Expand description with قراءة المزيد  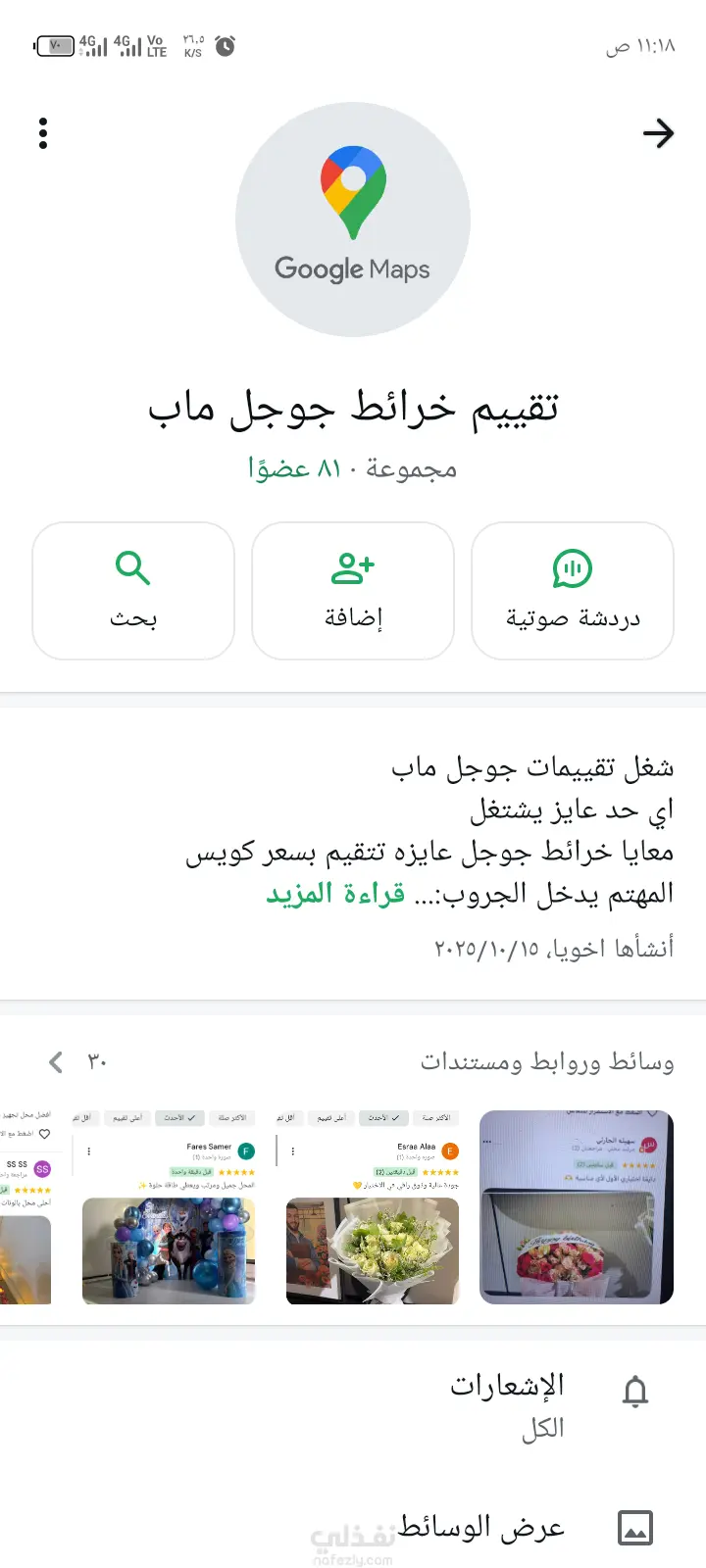(x=335, y=894)
